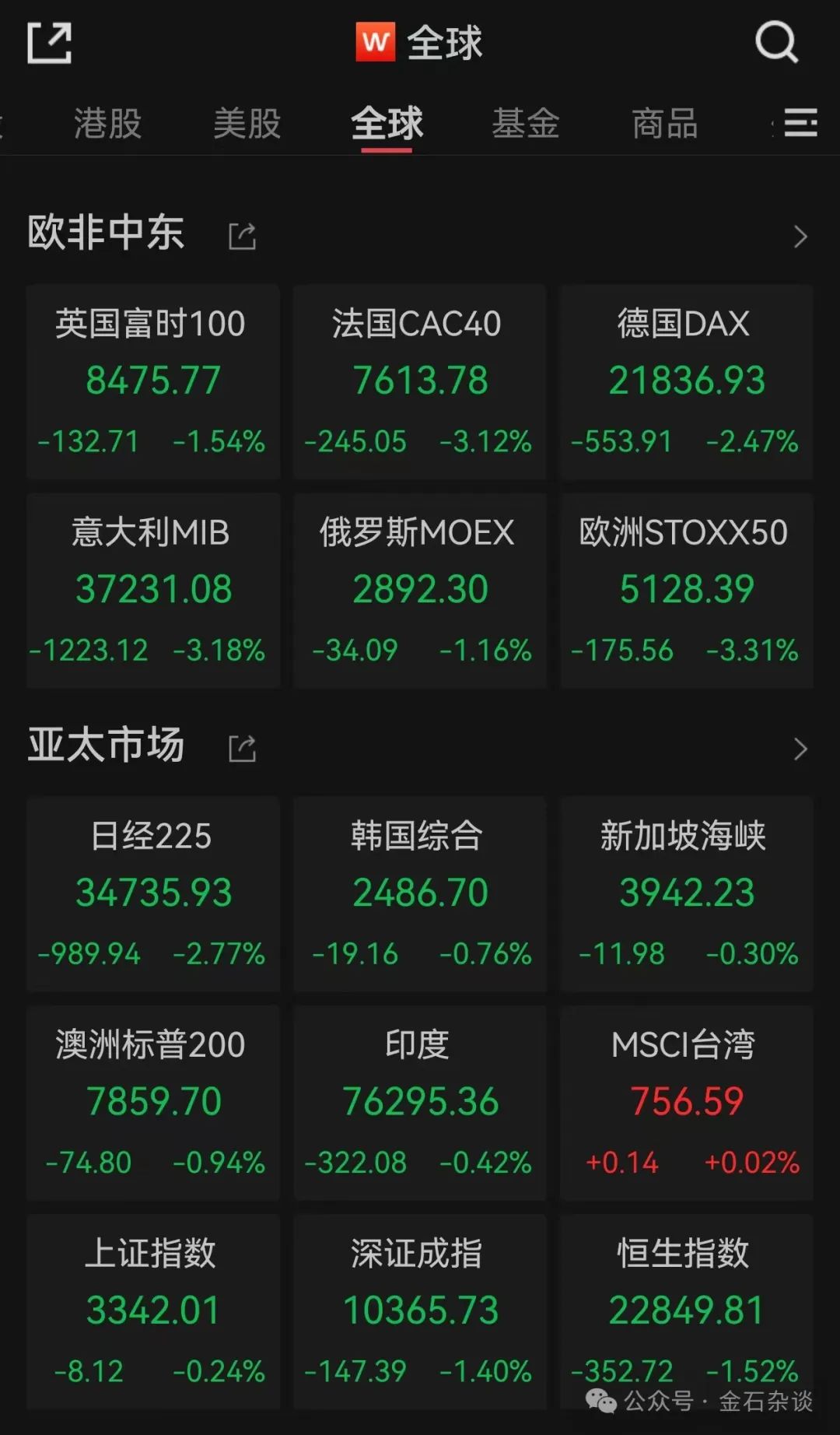The width and height of the screenshot is (840, 1435).
Task: Switch to the 基金 tab
Action: click(526, 123)
